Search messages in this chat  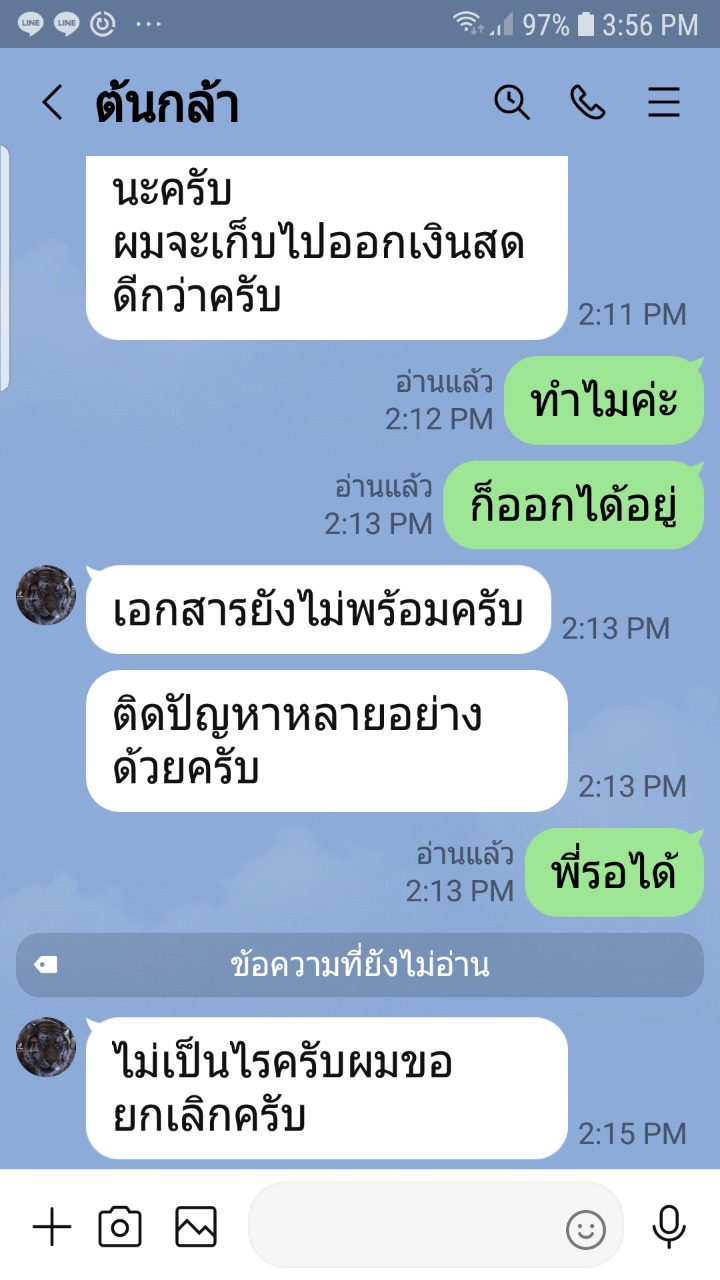(512, 103)
